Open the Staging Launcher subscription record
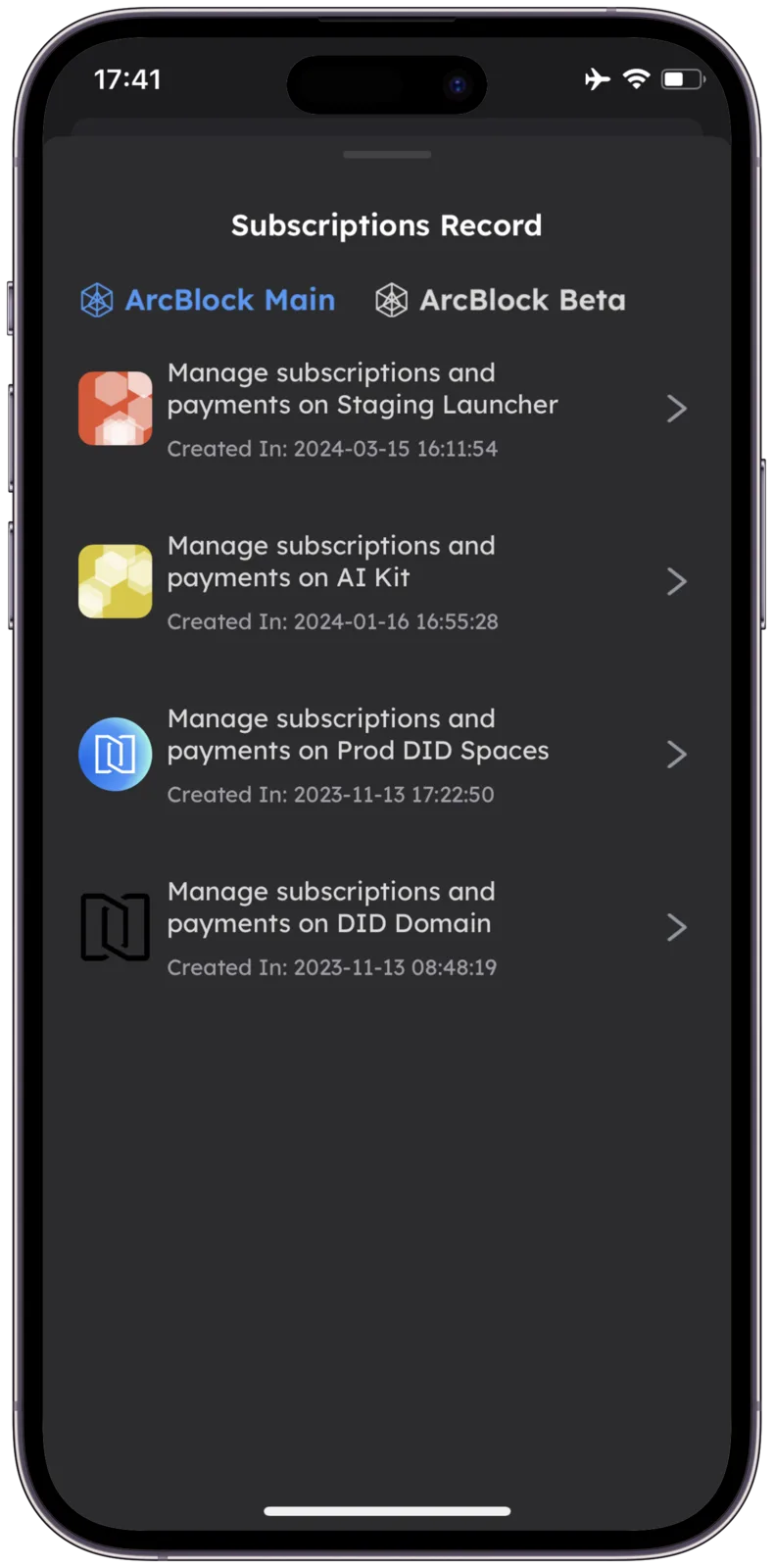The image size is (774, 1568). [x=387, y=409]
